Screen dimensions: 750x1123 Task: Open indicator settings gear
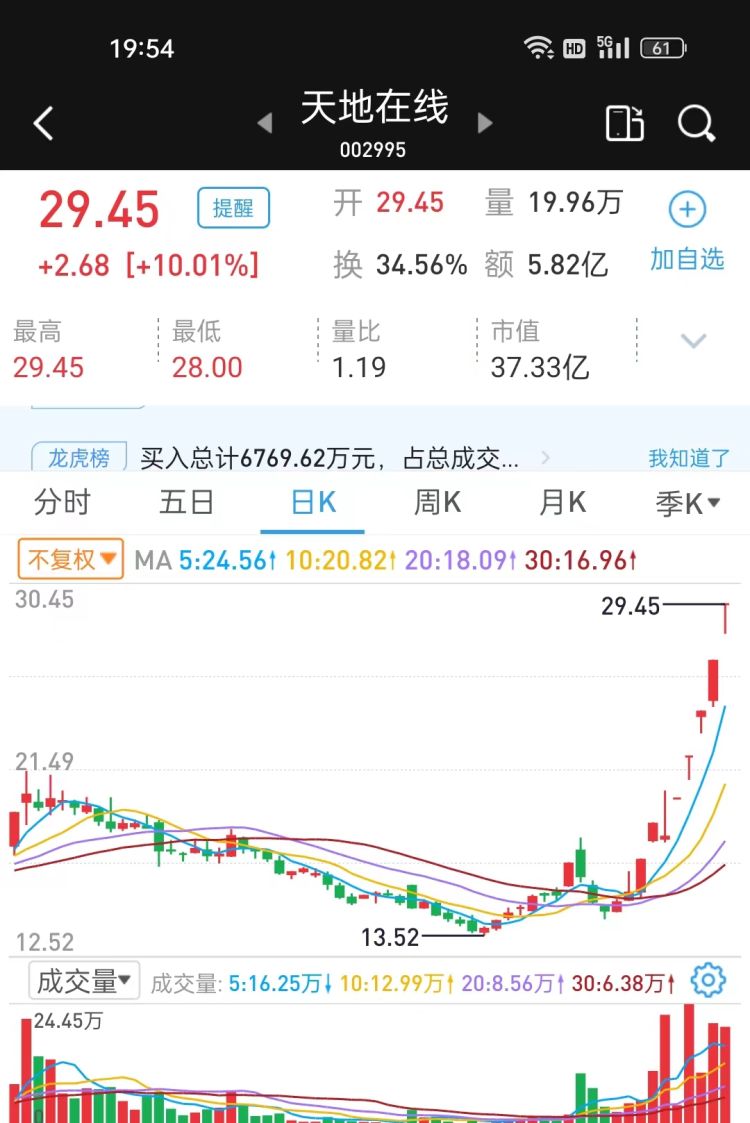708,981
